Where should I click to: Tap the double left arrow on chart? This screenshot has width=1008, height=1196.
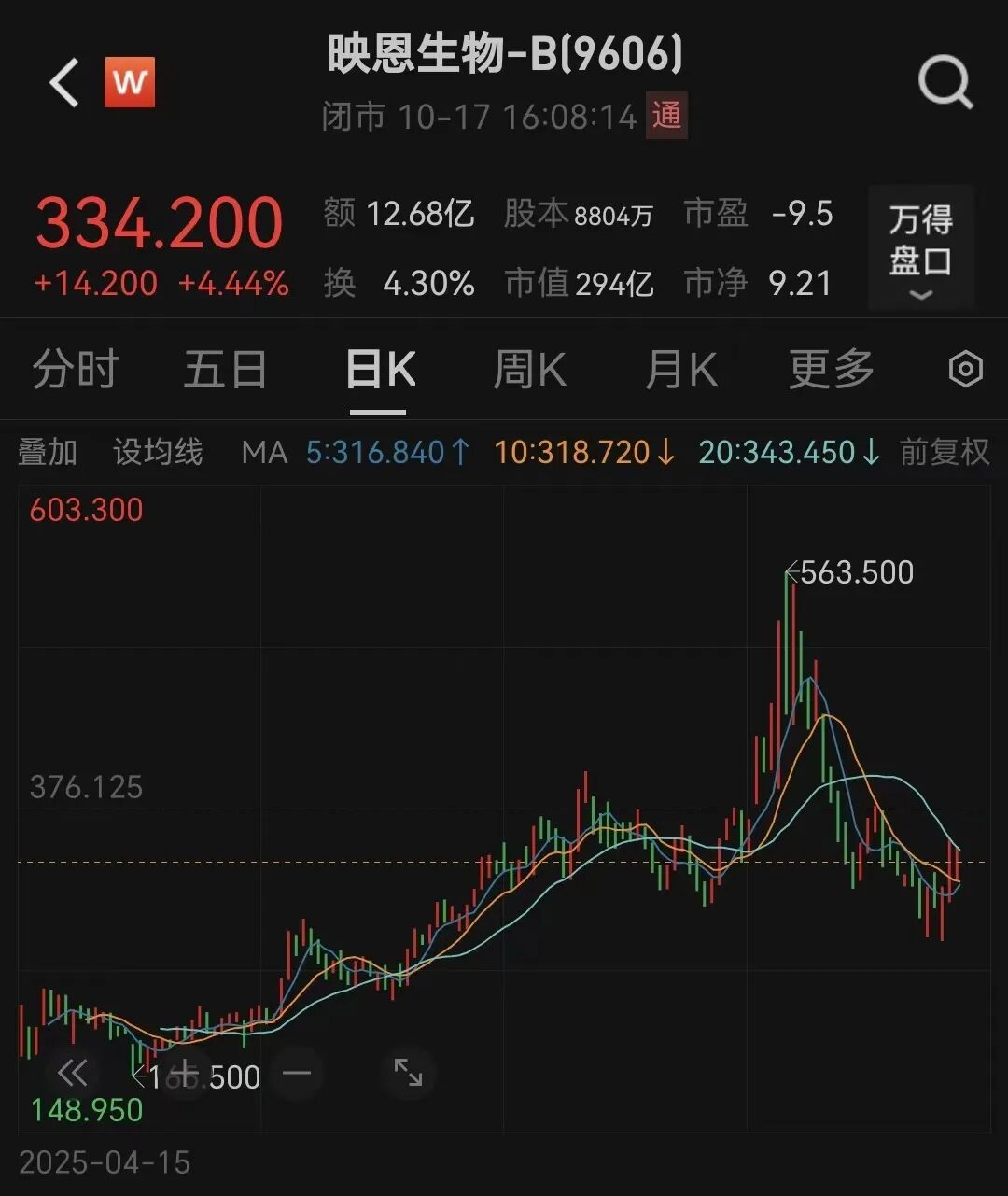click(x=72, y=1073)
